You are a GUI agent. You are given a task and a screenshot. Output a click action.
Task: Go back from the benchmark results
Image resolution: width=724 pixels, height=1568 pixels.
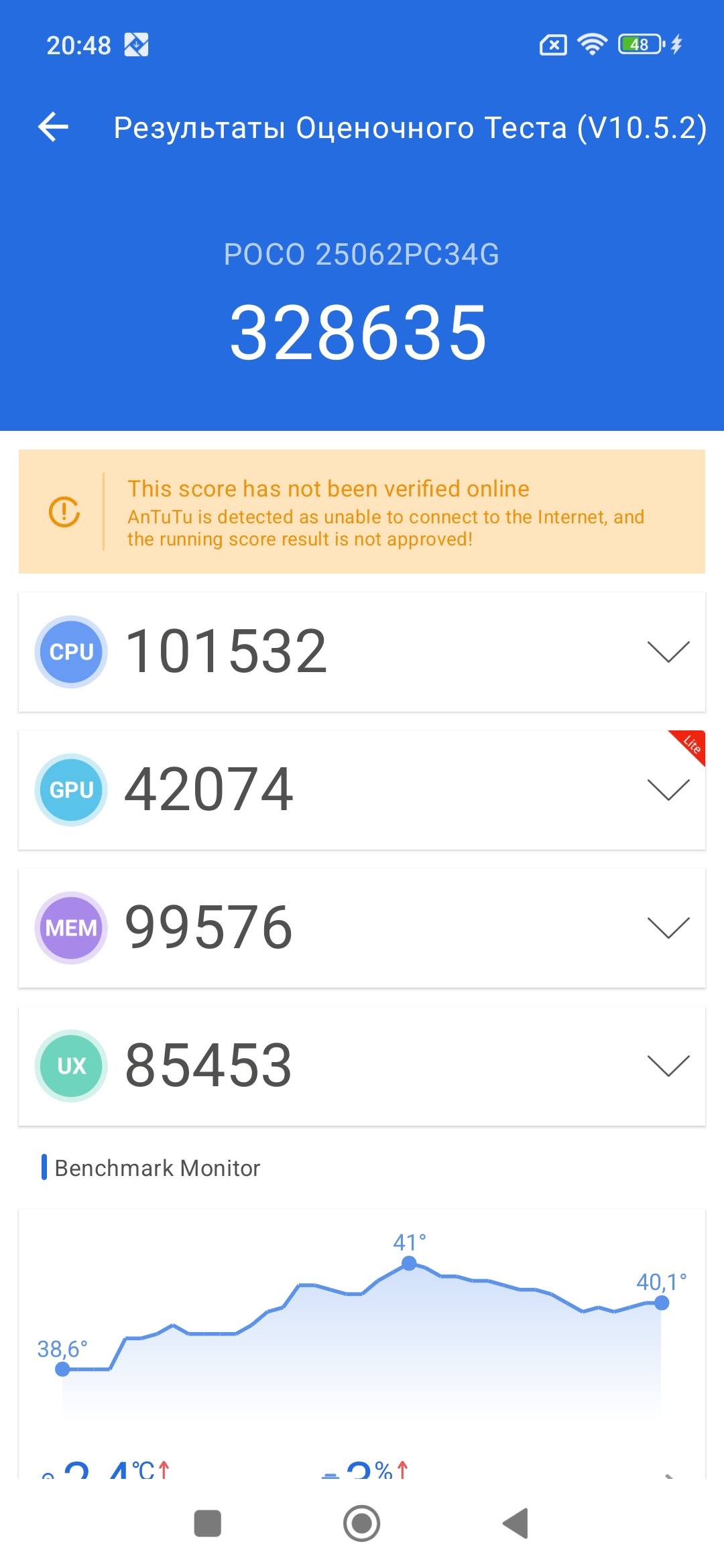pyautogui.click(x=54, y=127)
